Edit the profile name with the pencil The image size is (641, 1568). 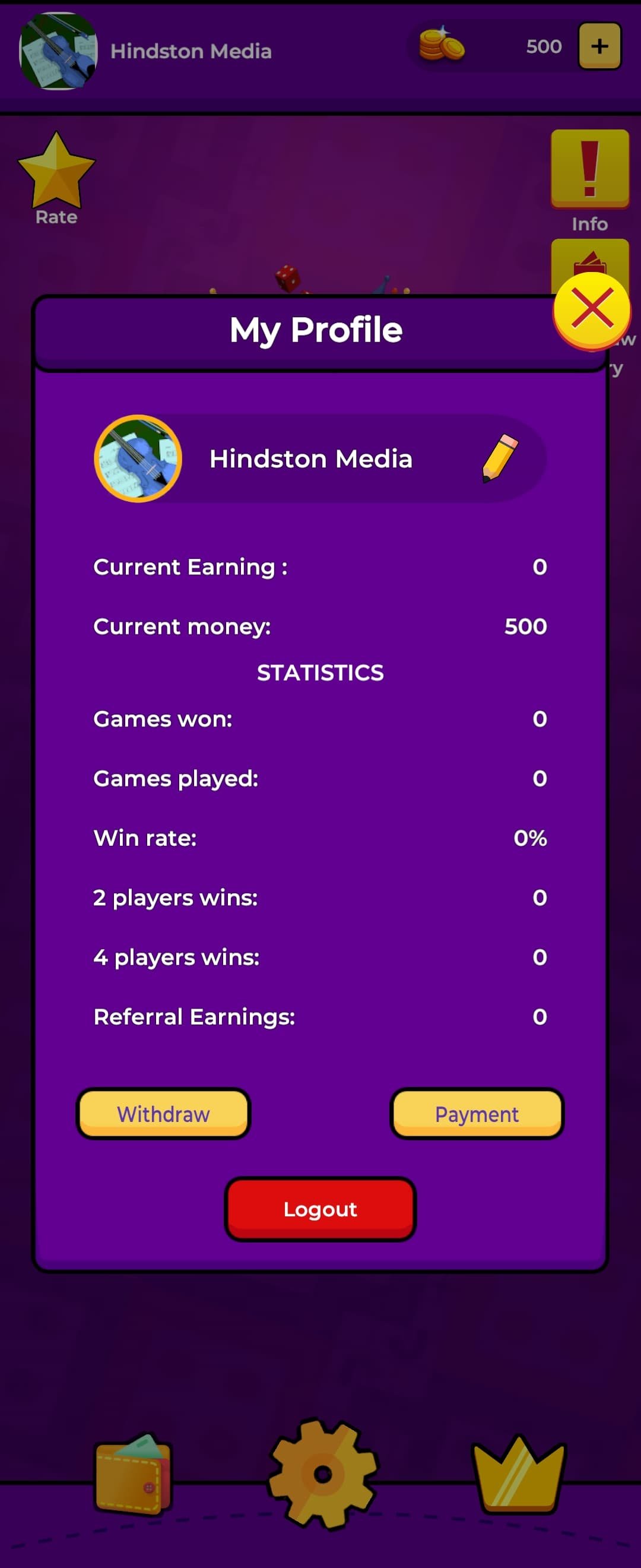[x=499, y=458]
